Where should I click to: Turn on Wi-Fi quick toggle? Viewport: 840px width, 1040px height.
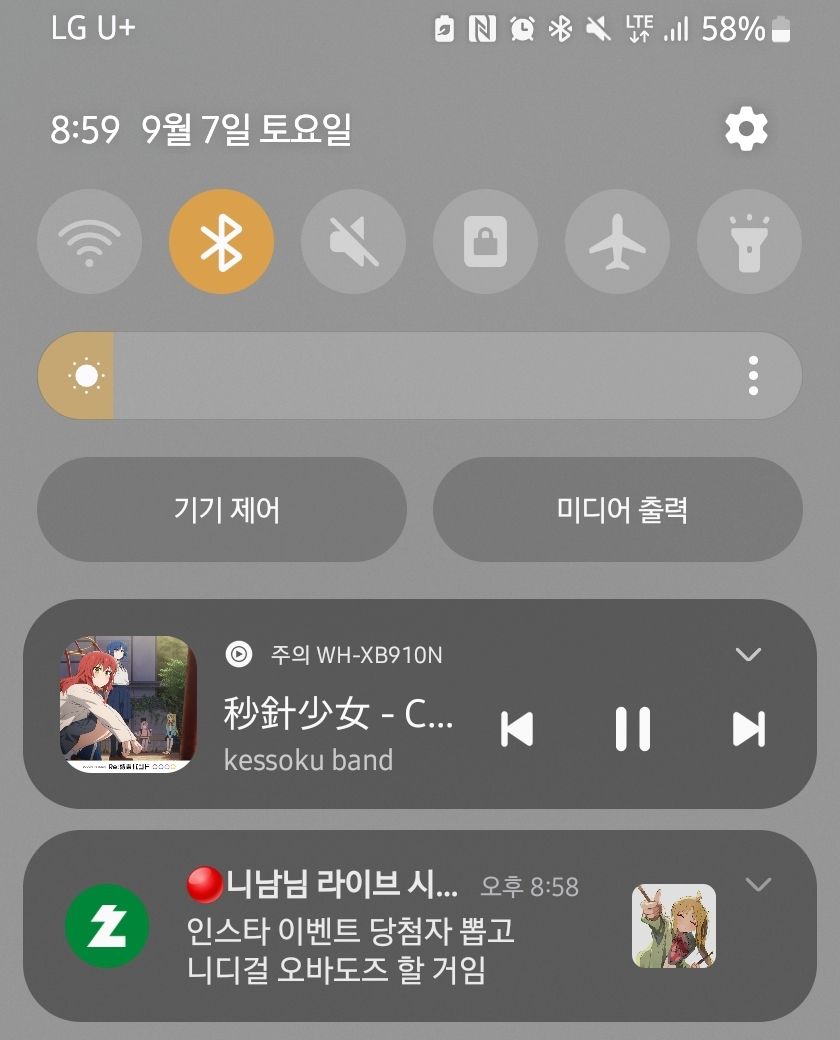(x=89, y=242)
